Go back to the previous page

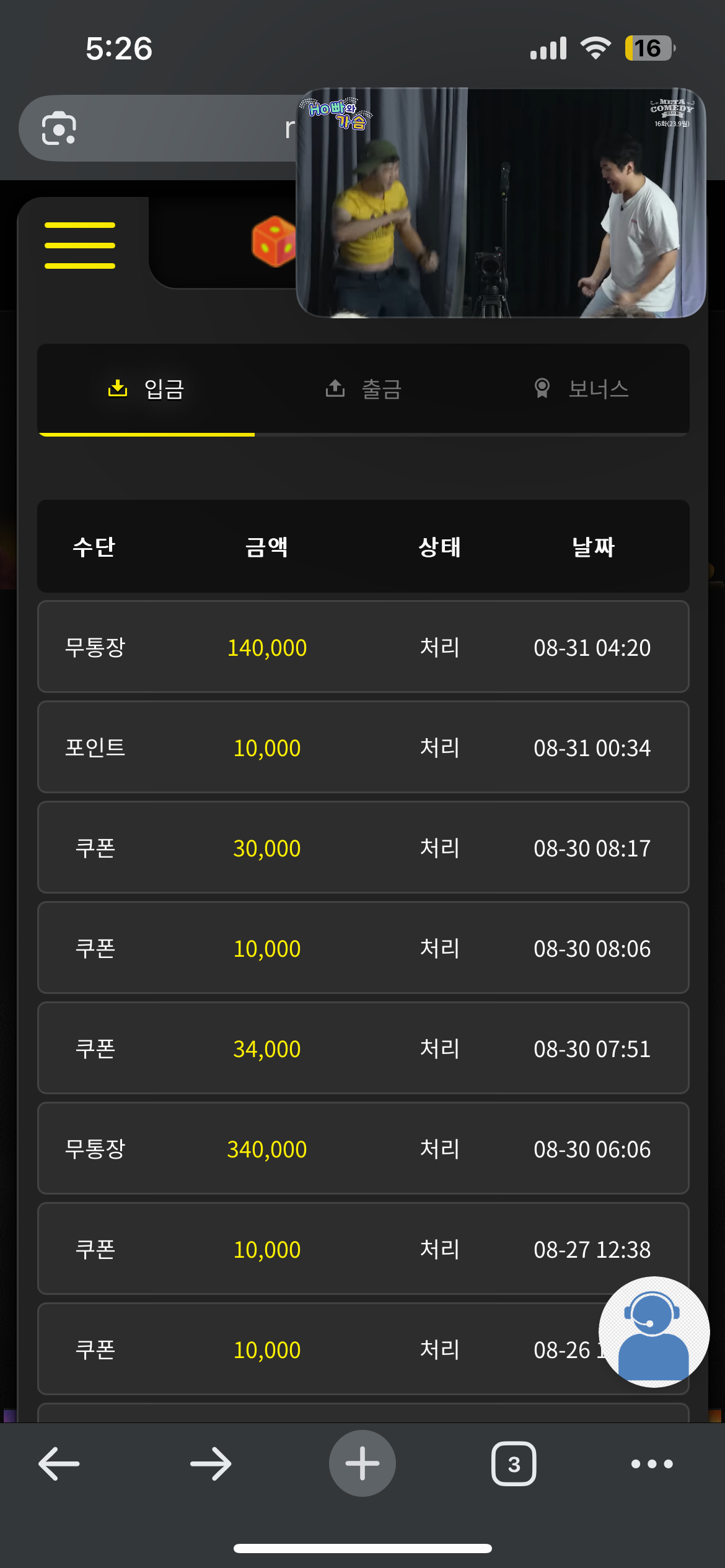tap(59, 1464)
